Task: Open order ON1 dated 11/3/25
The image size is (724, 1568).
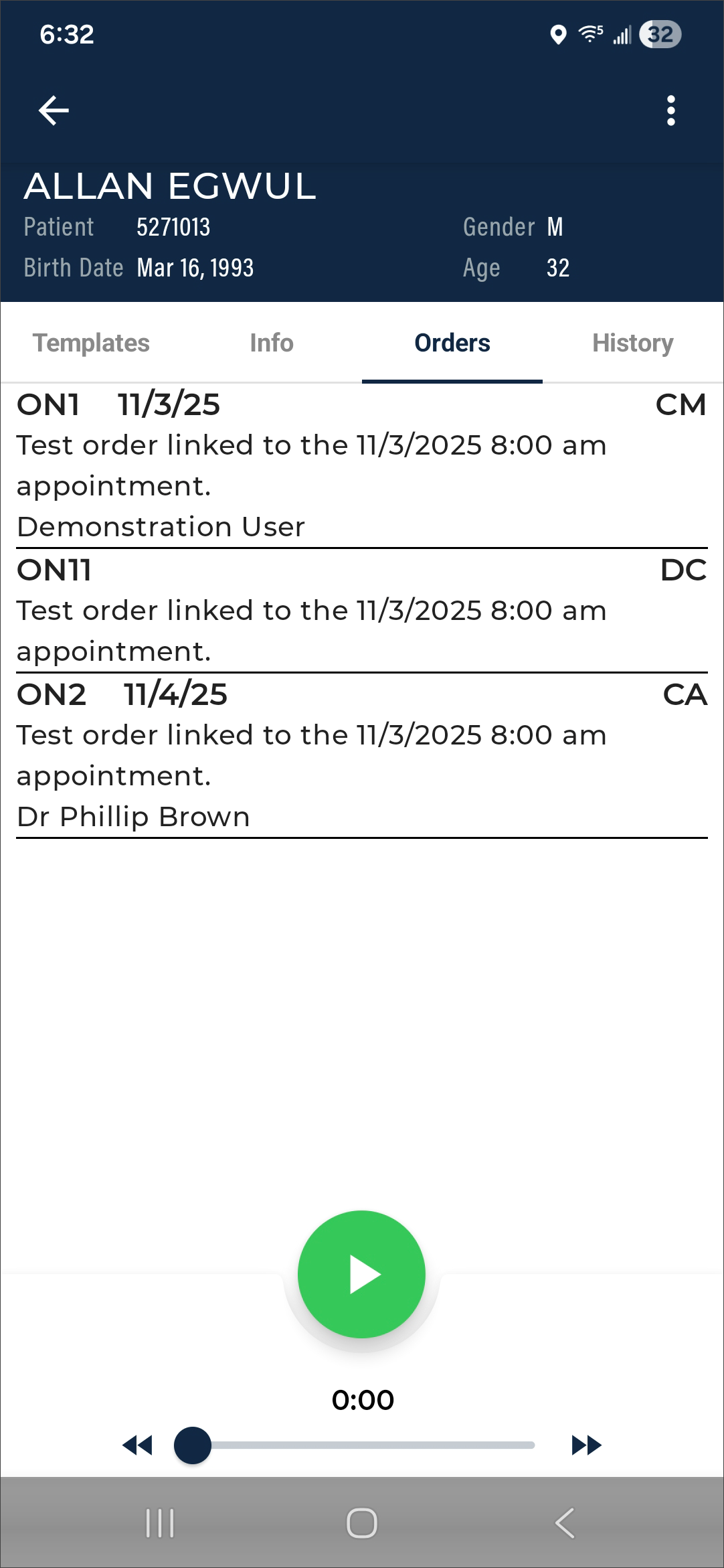Action: (361, 465)
